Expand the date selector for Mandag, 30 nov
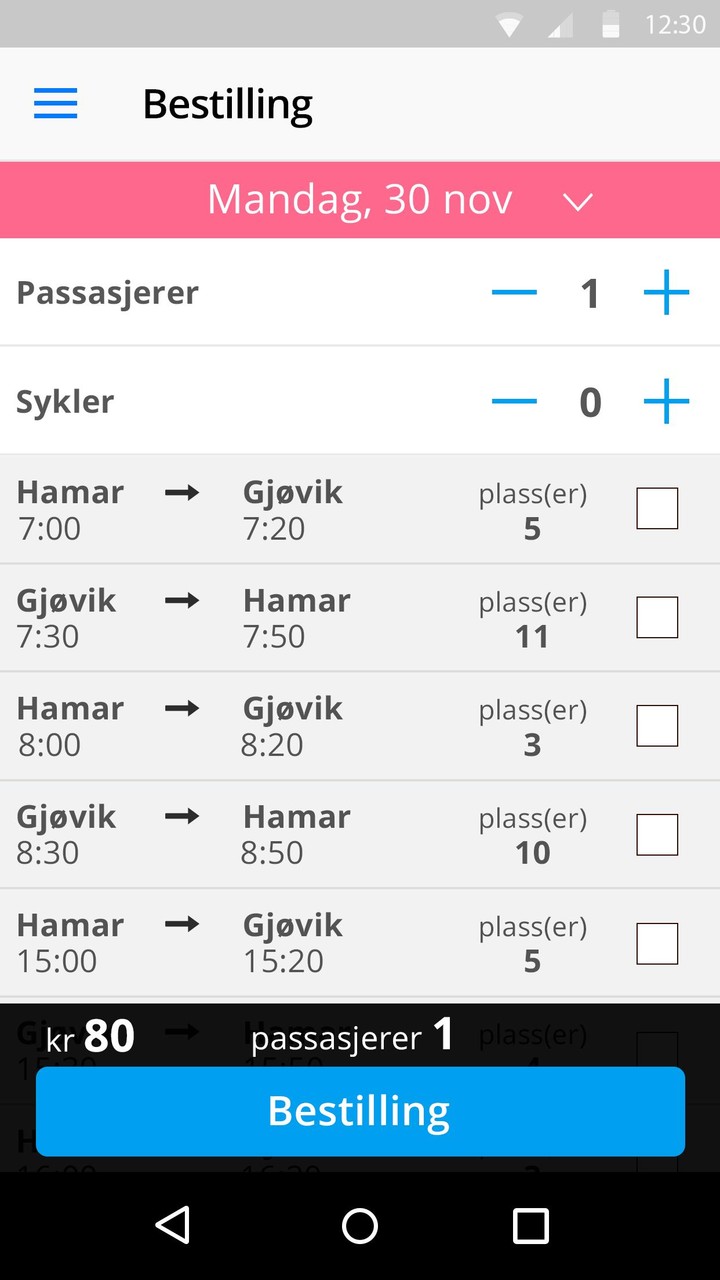720x1280 pixels. (360, 199)
